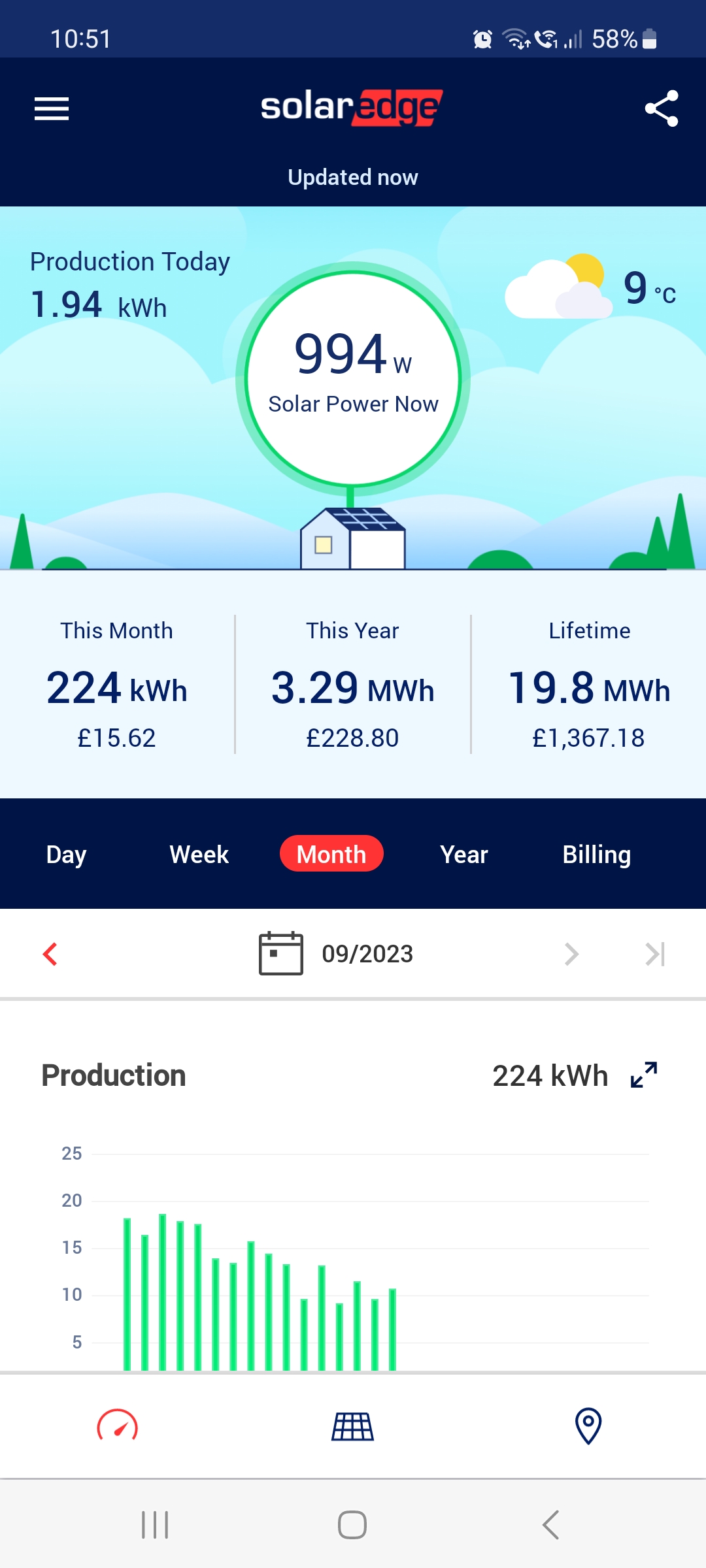The width and height of the screenshot is (706, 1568).
Task: Go to the home screen via system button
Action: coord(352,1525)
